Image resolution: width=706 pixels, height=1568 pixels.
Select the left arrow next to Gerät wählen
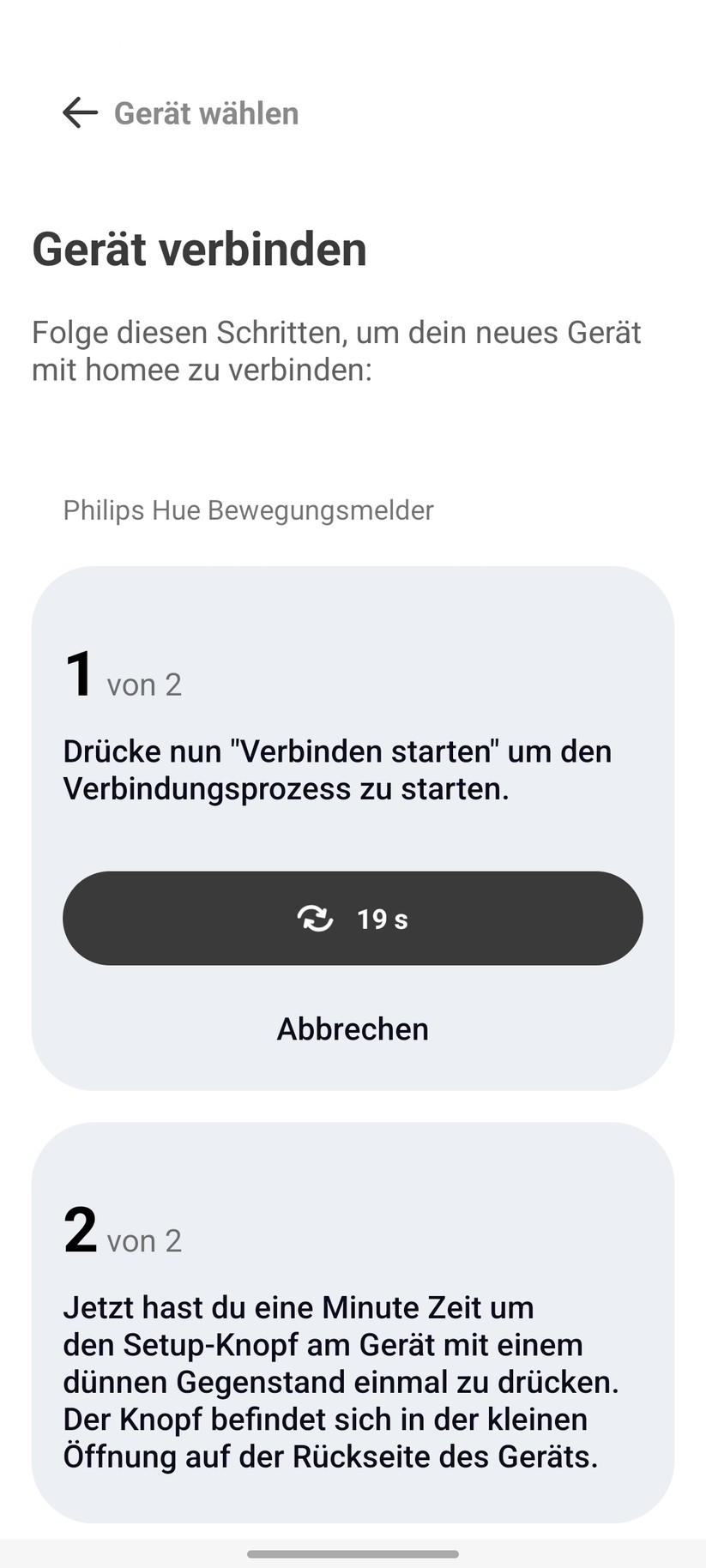pyautogui.click(x=79, y=112)
